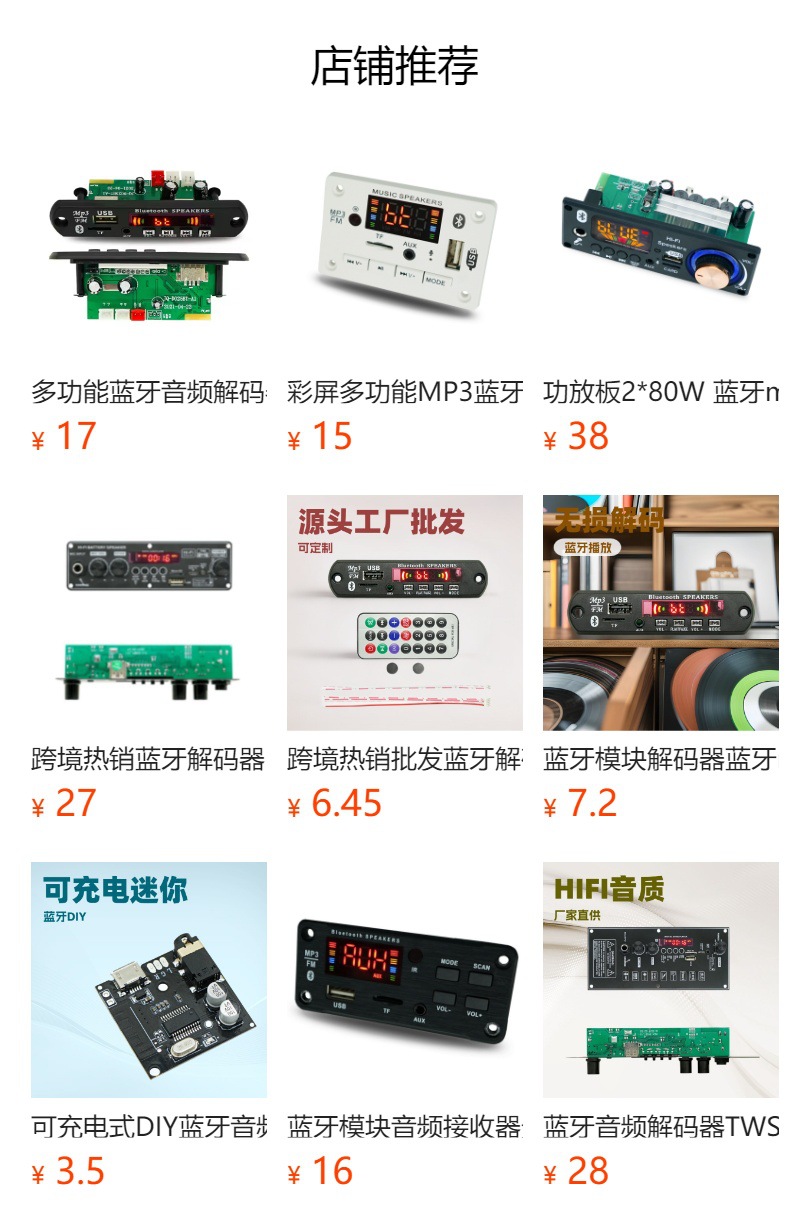Open the 功放板2*80W 蓝牙 product card
This screenshot has height=1230, width=790.
tap(661, 246)
